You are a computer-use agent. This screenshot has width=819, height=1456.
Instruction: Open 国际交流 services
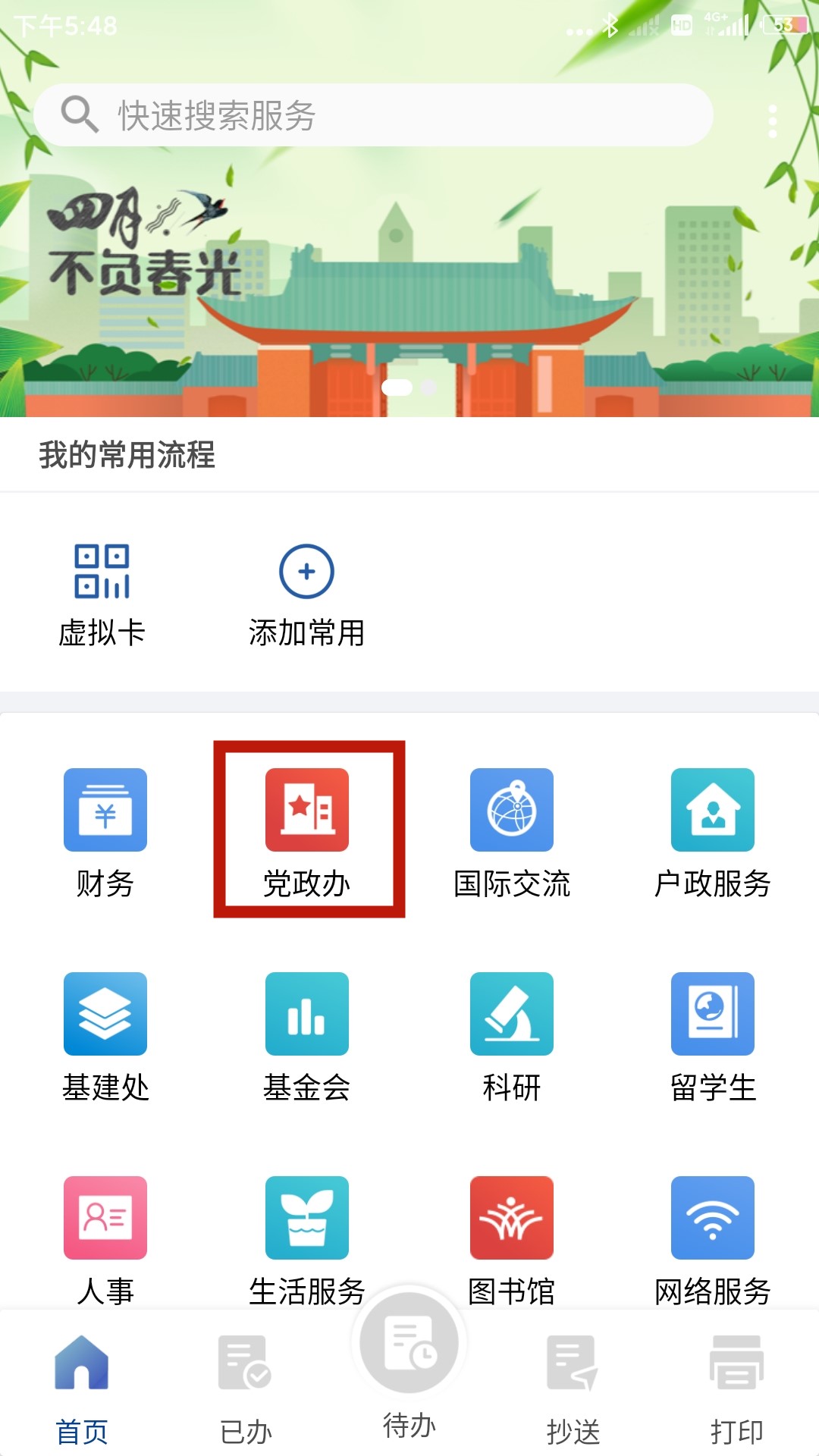pos(511,832)
